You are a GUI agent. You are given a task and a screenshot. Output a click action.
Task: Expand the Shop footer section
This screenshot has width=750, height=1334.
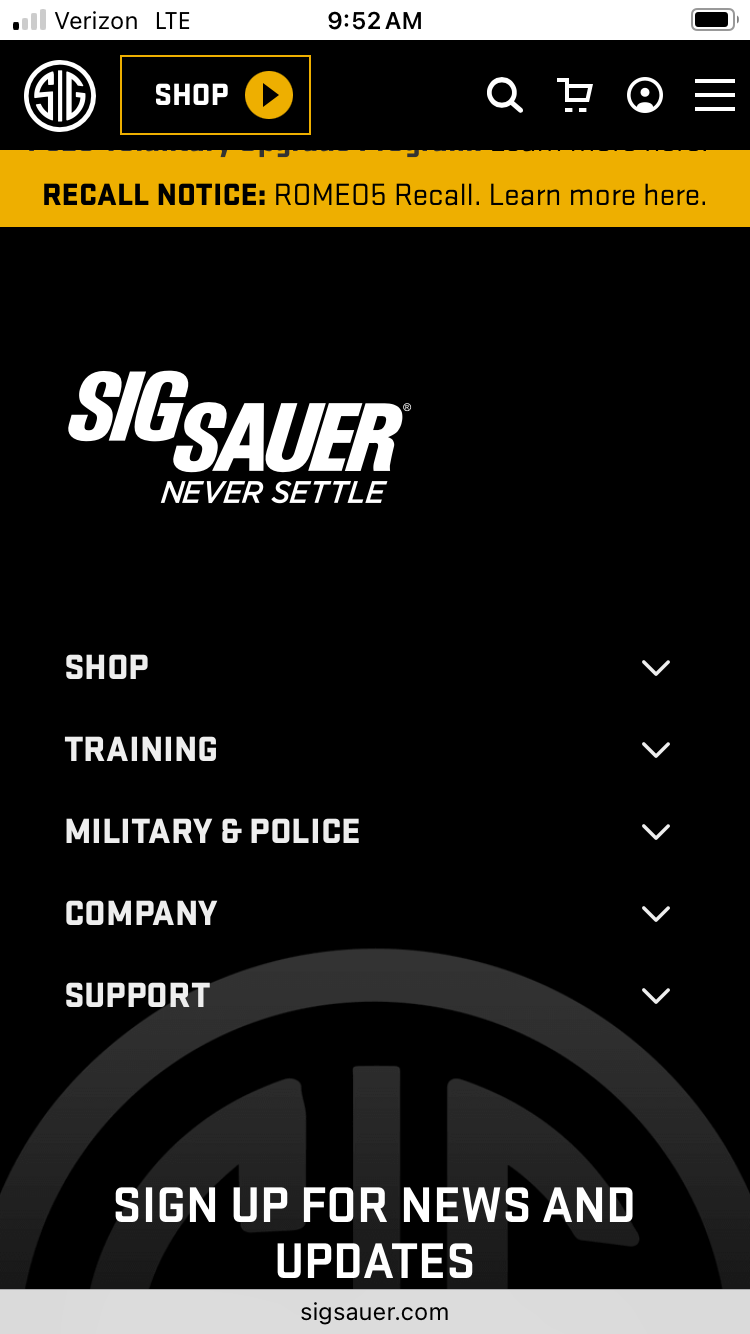click(368, 667)
